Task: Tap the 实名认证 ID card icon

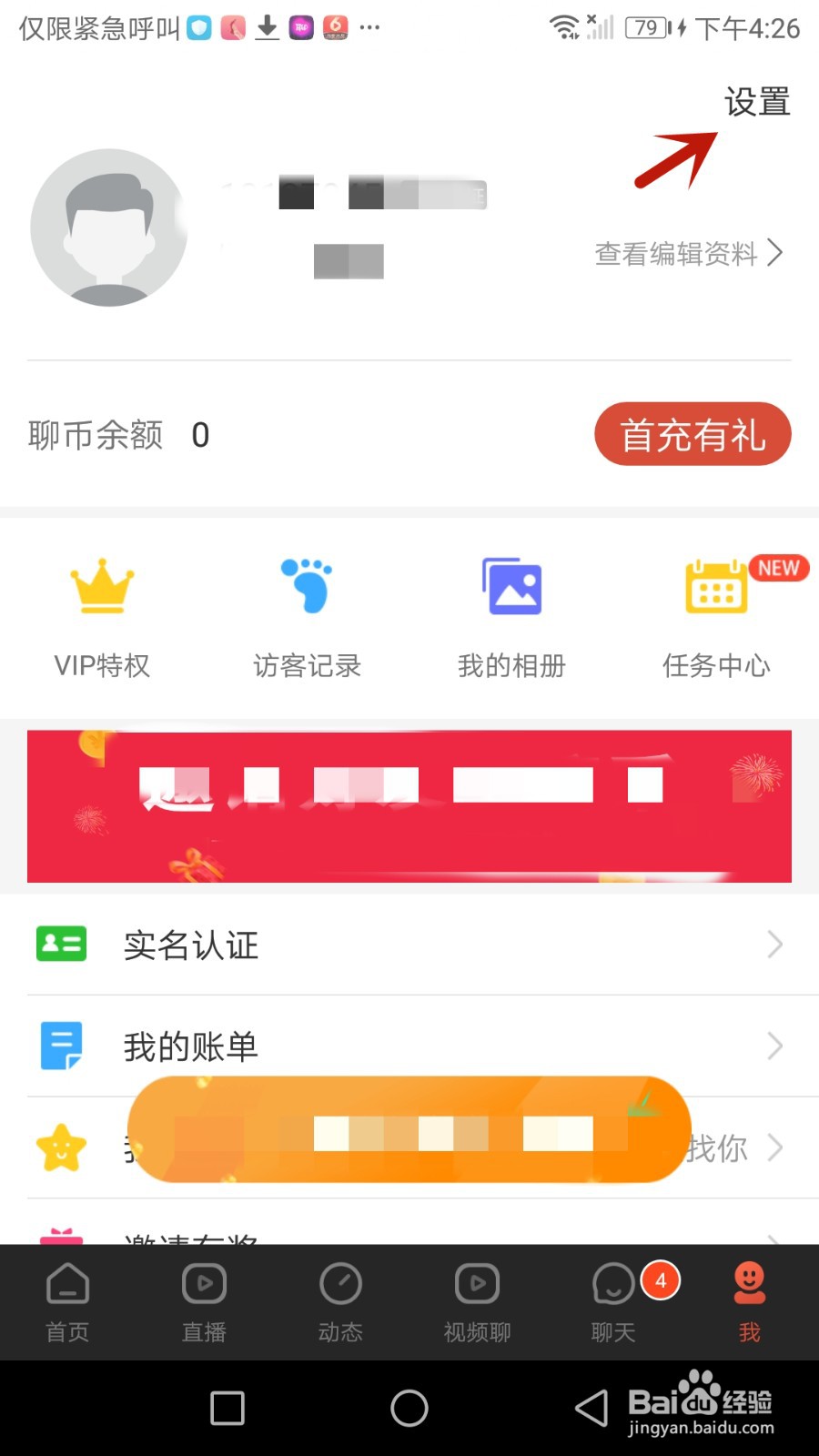Action: click(60, 944)
